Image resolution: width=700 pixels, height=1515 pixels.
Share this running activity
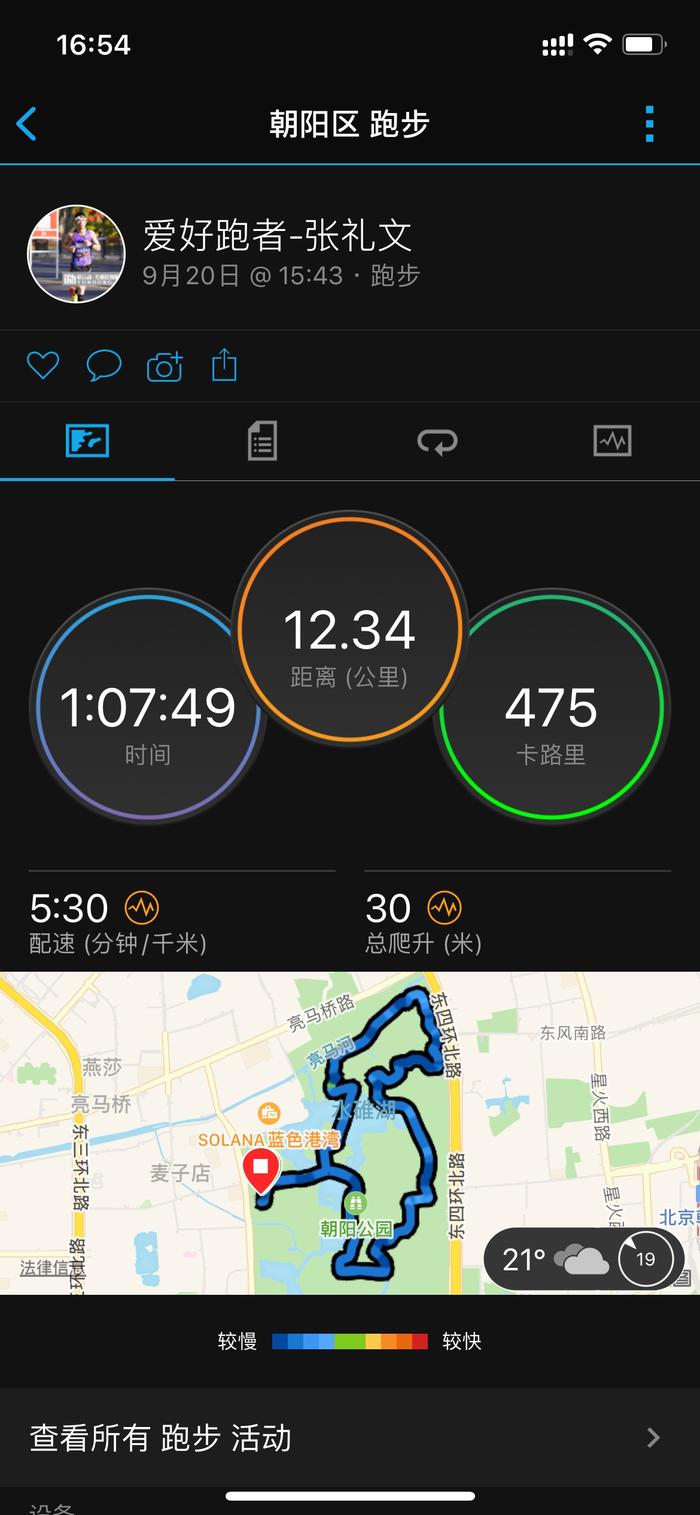224,365
